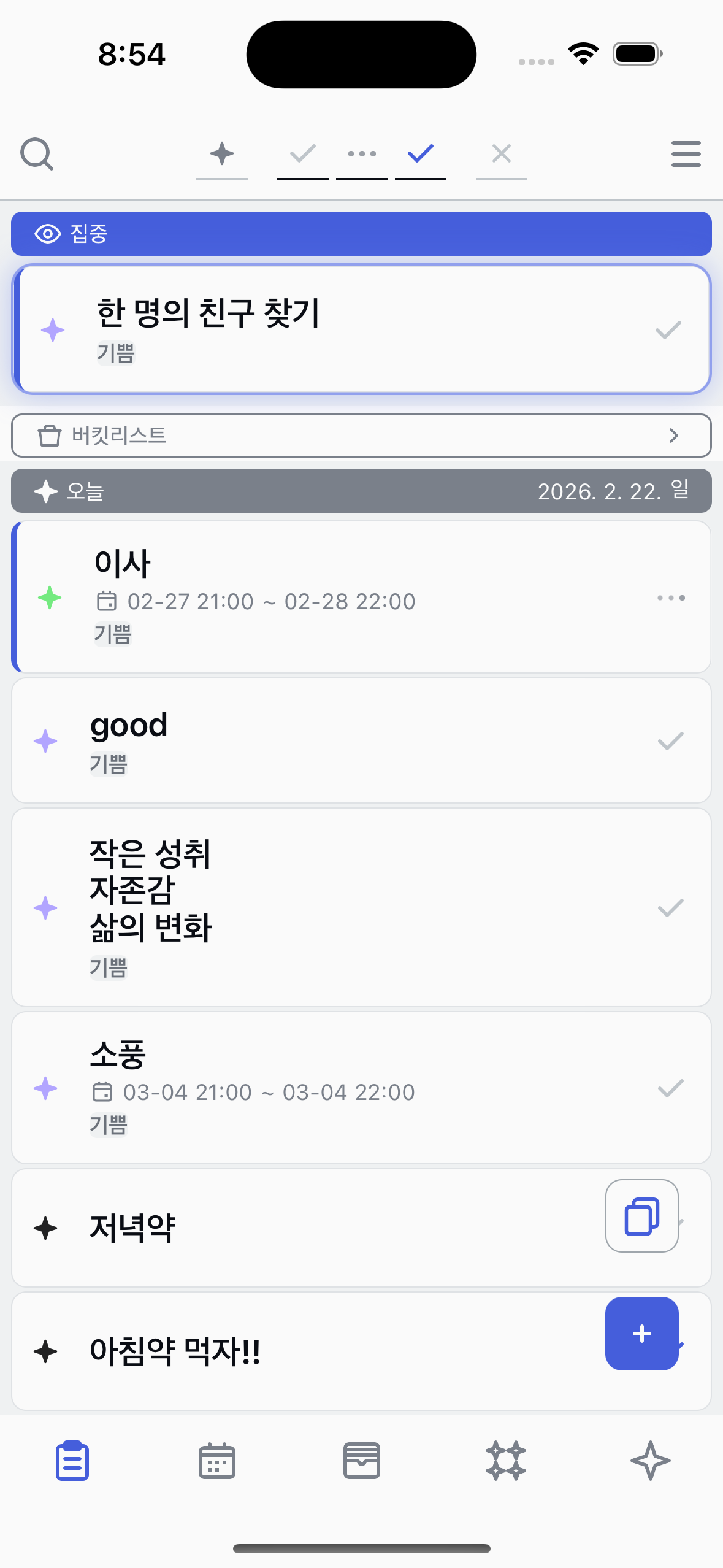Select the blue checkmark filter tab
The image size is (723, 1568).
coord(420,154)
